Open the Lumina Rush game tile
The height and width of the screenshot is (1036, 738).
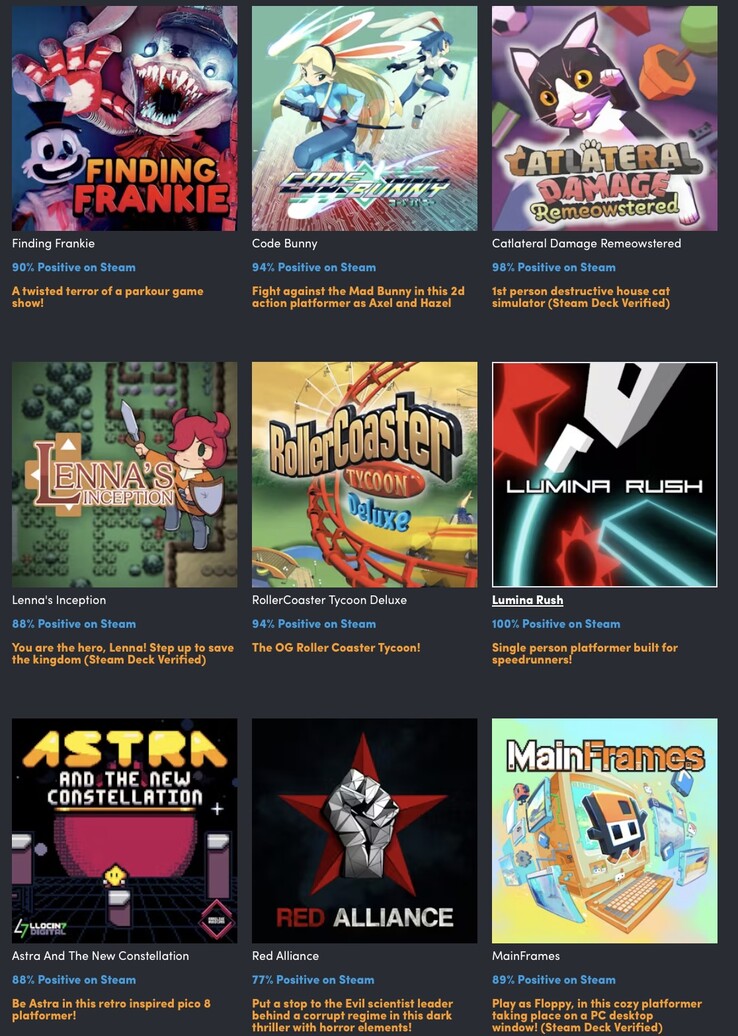[604, 474]
